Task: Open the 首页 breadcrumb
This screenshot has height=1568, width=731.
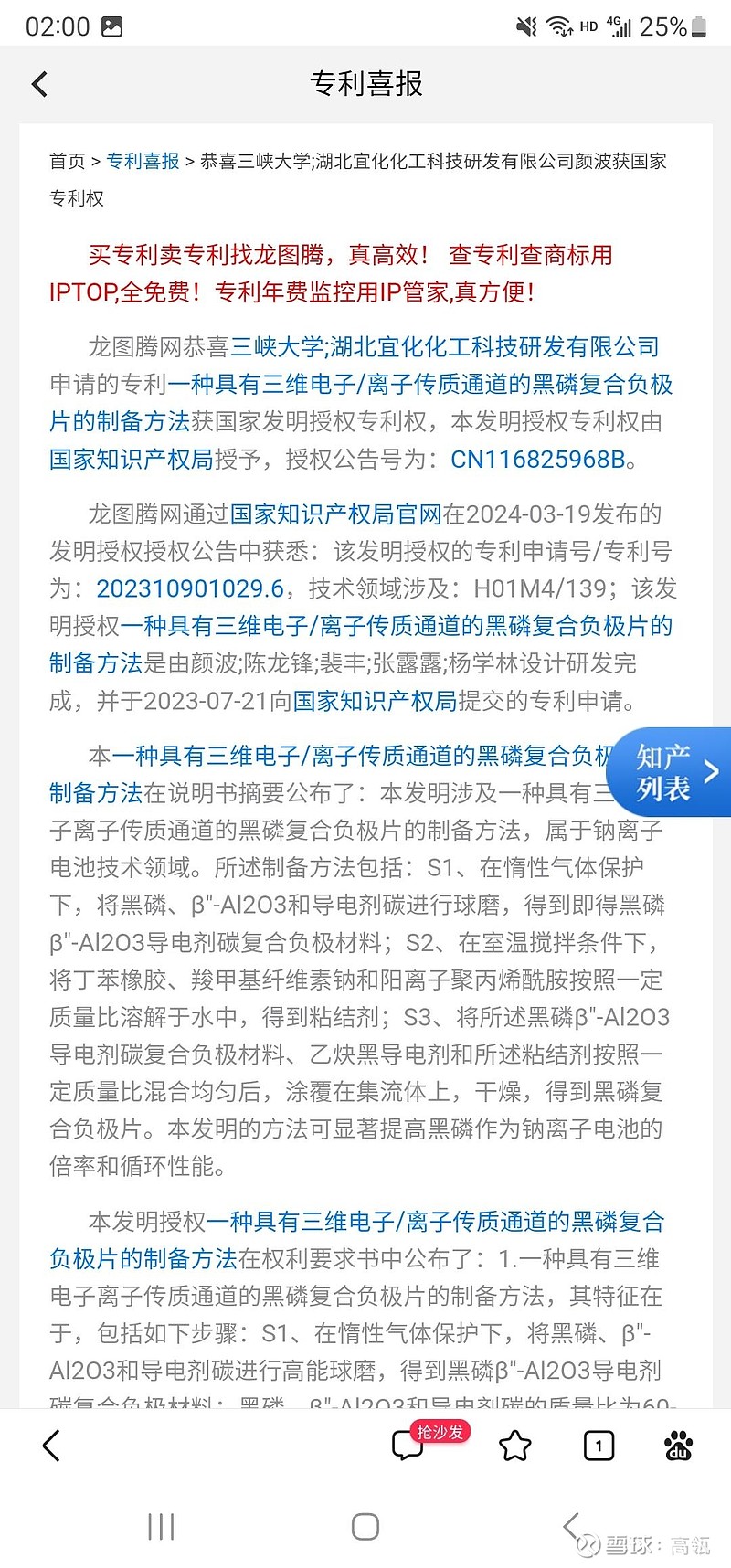Action: [67, 161]
